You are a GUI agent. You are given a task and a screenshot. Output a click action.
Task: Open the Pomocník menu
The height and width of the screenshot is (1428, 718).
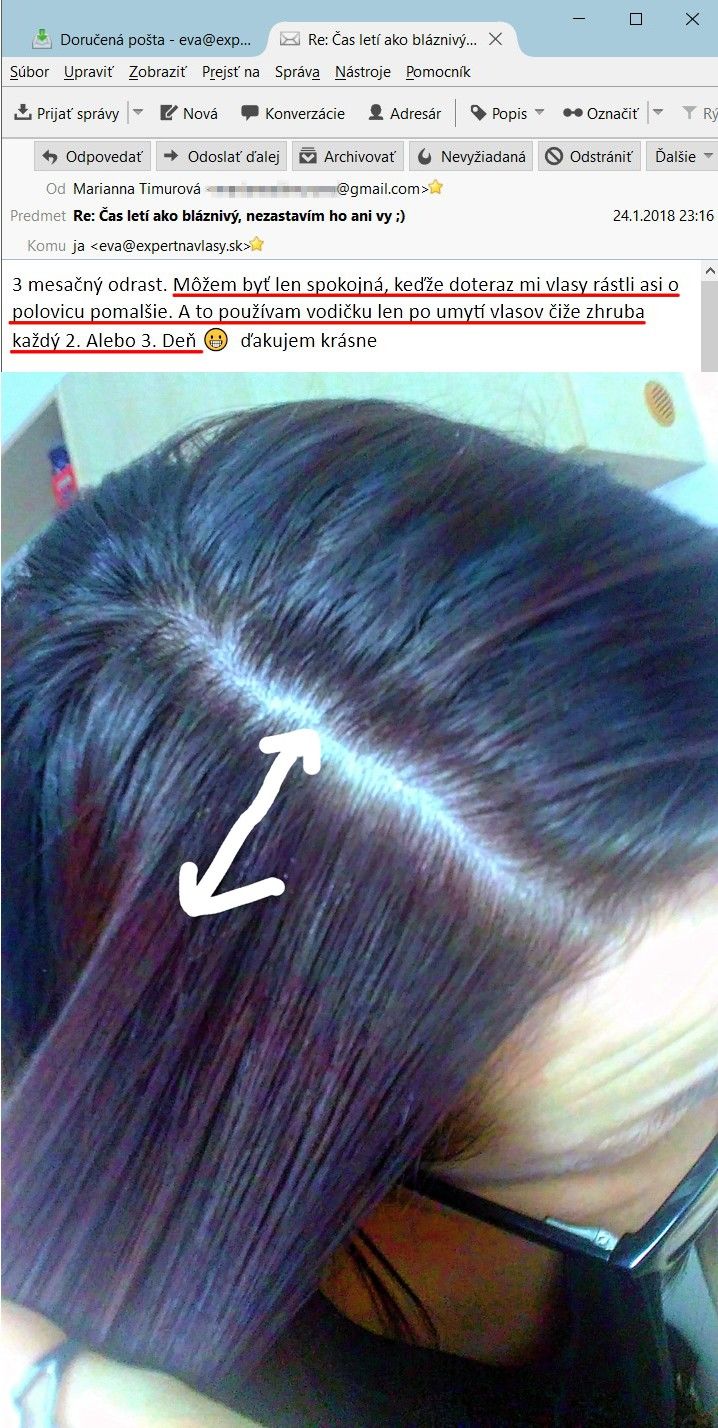pyautogui.click(x=438, y=72)
